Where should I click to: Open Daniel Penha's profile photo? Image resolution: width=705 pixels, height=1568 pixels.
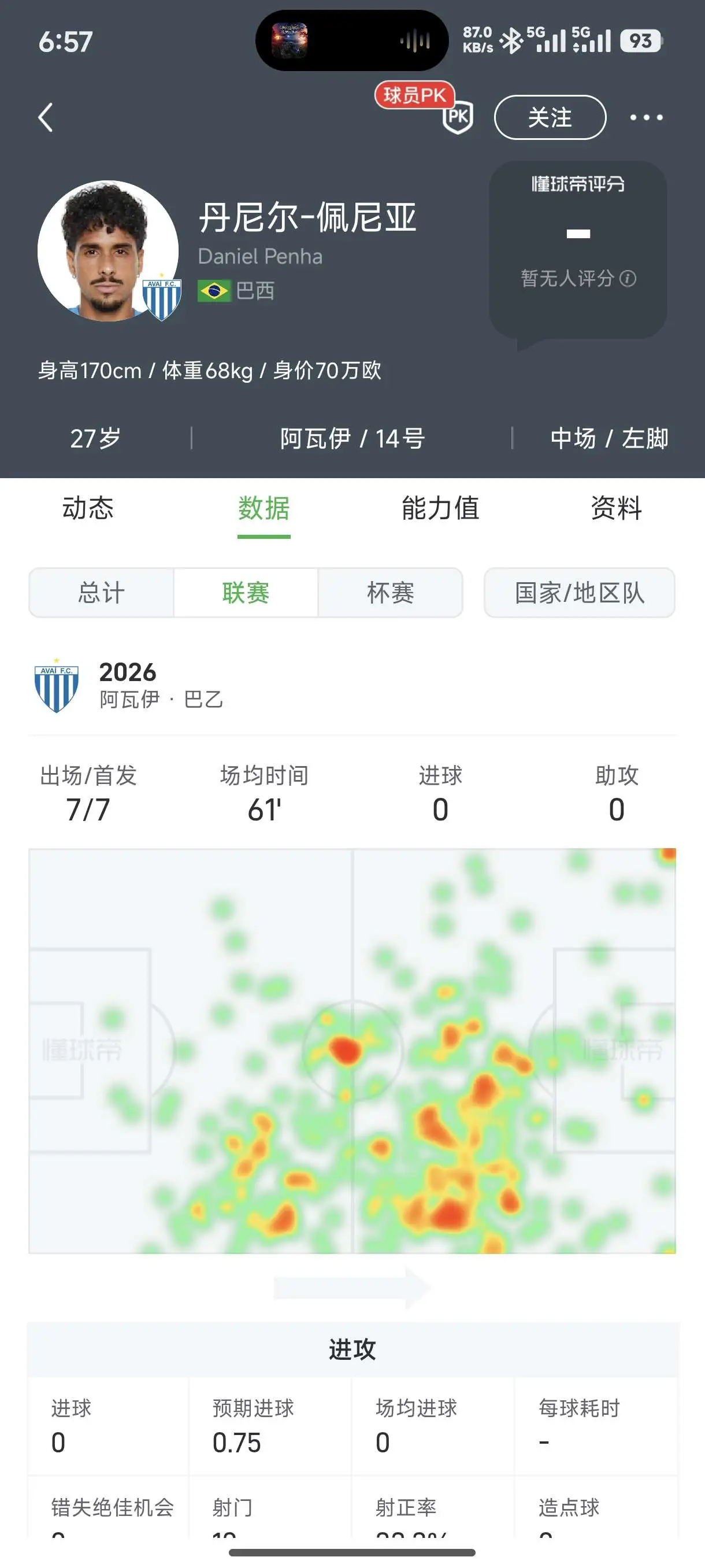[108, 251]
